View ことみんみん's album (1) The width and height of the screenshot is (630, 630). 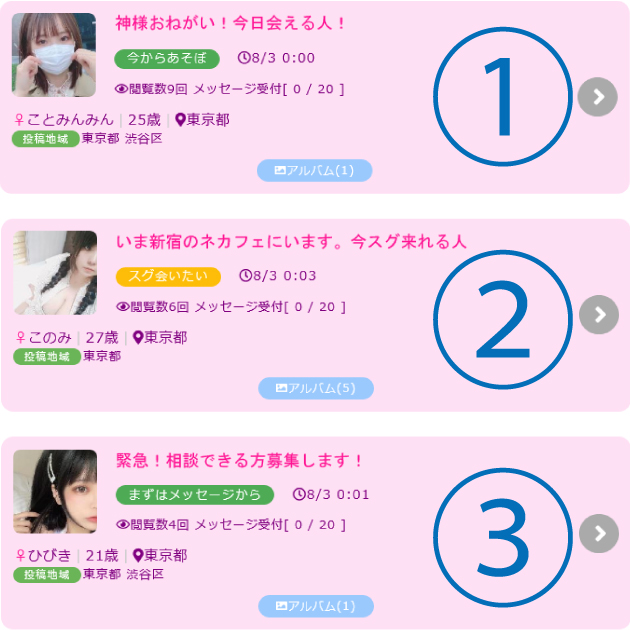click(x=315, y=170)
